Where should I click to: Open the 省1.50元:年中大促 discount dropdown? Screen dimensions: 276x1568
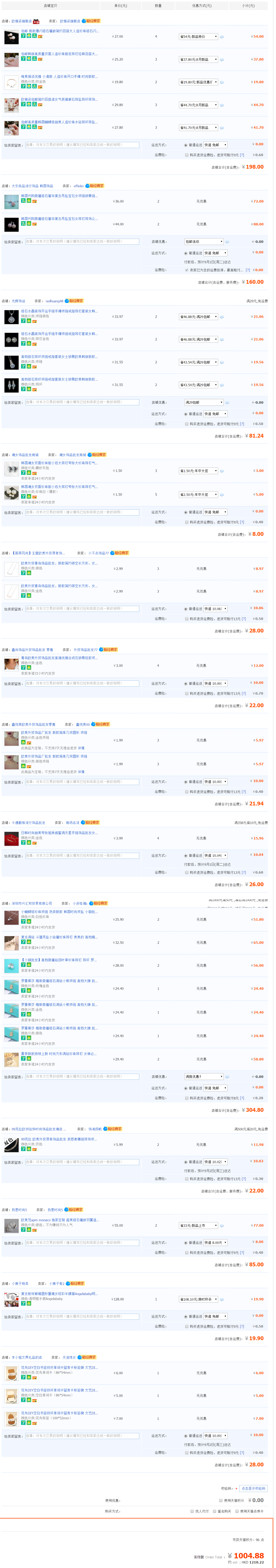[198, 471]
